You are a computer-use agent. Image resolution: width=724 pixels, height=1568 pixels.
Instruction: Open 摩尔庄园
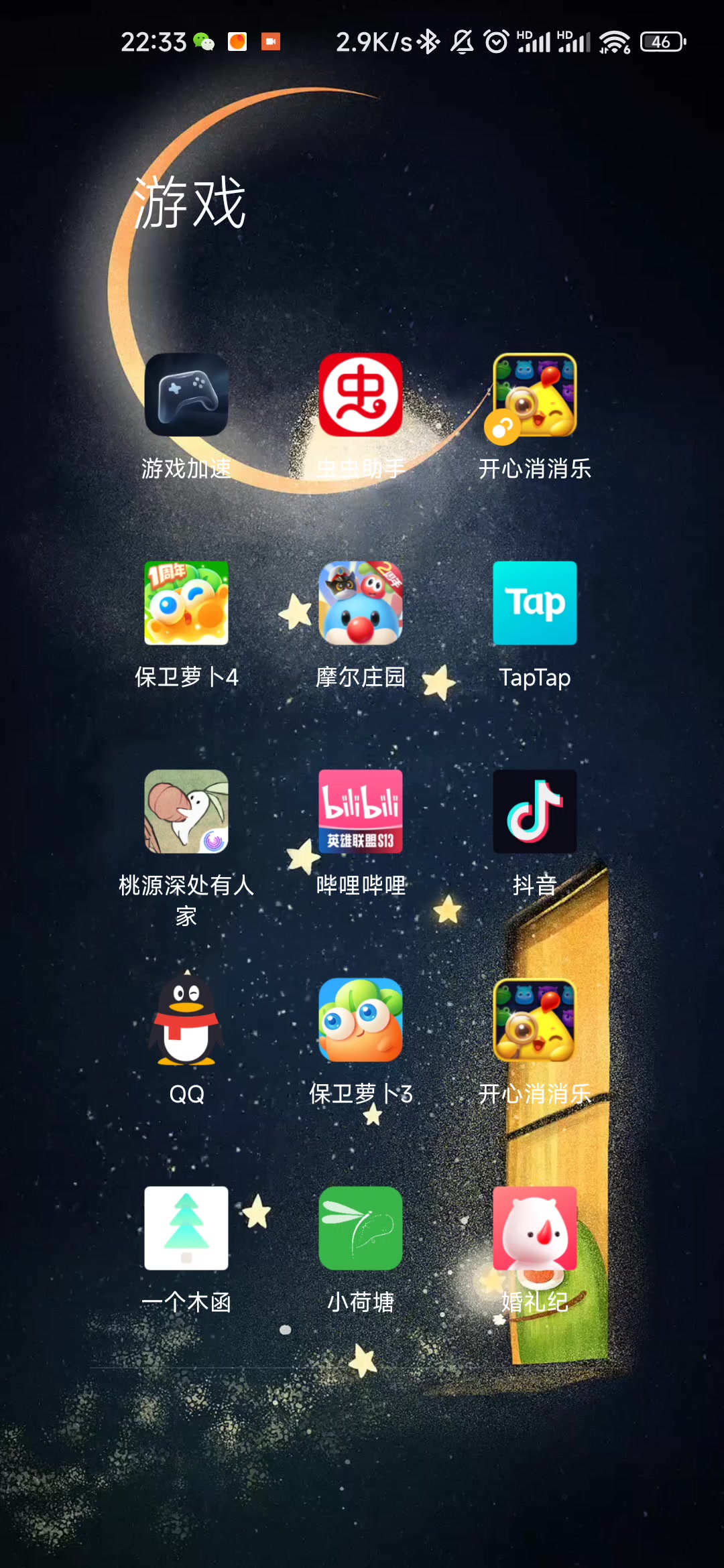tap(361, 603)
